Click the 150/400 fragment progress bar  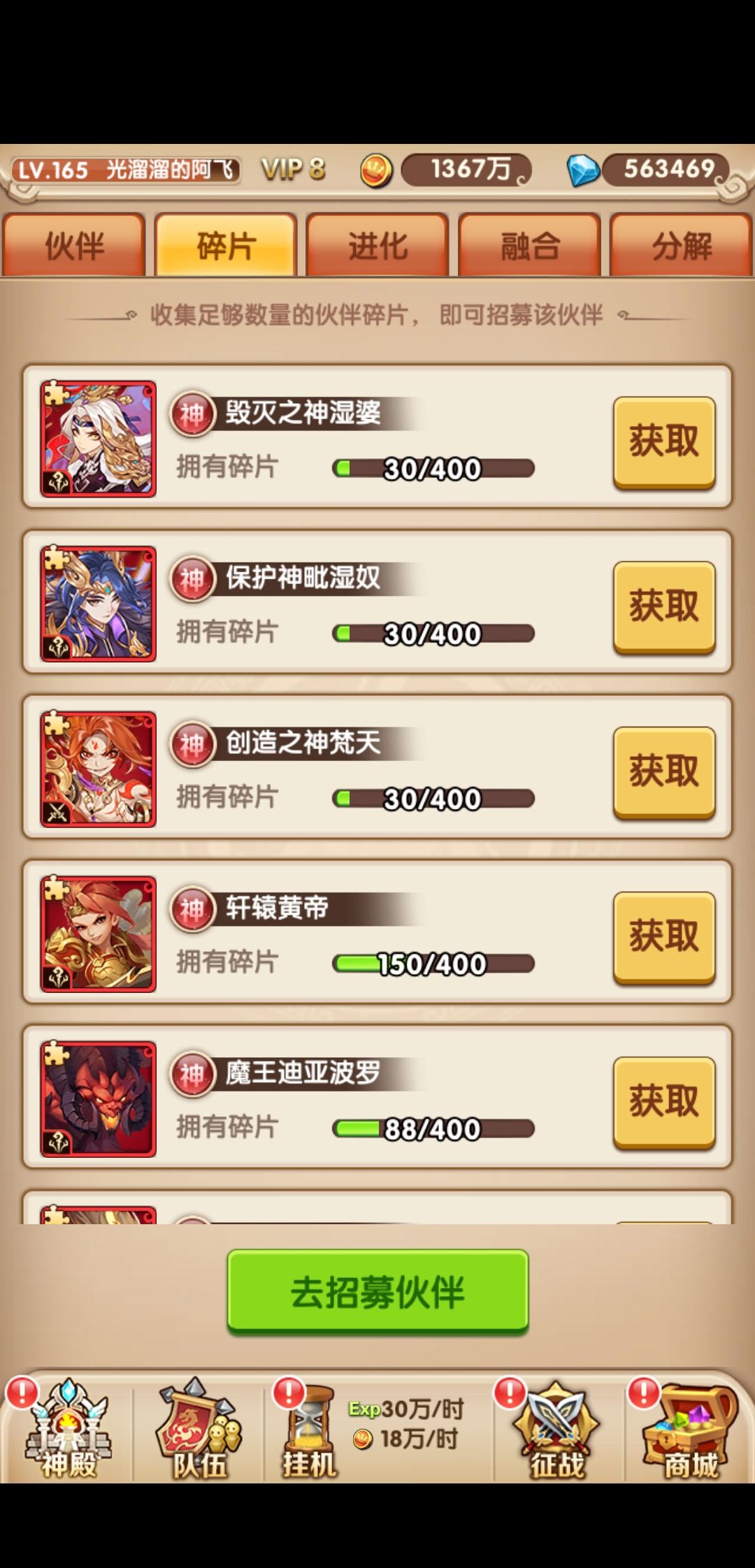coord(433,962)
